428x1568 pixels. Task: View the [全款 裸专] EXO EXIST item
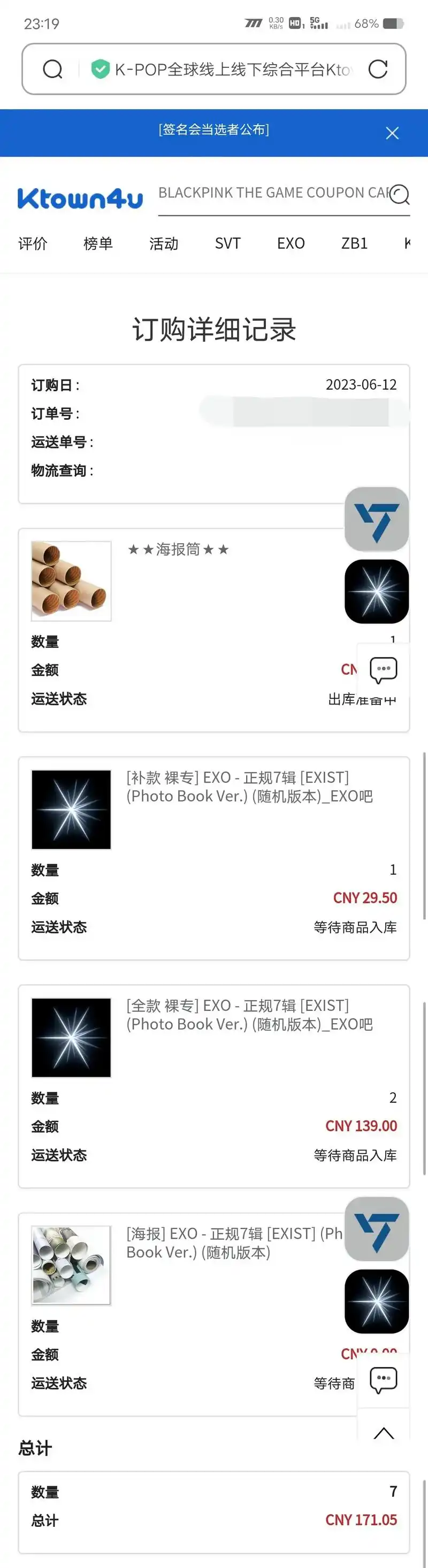(x=249, y=1015)
